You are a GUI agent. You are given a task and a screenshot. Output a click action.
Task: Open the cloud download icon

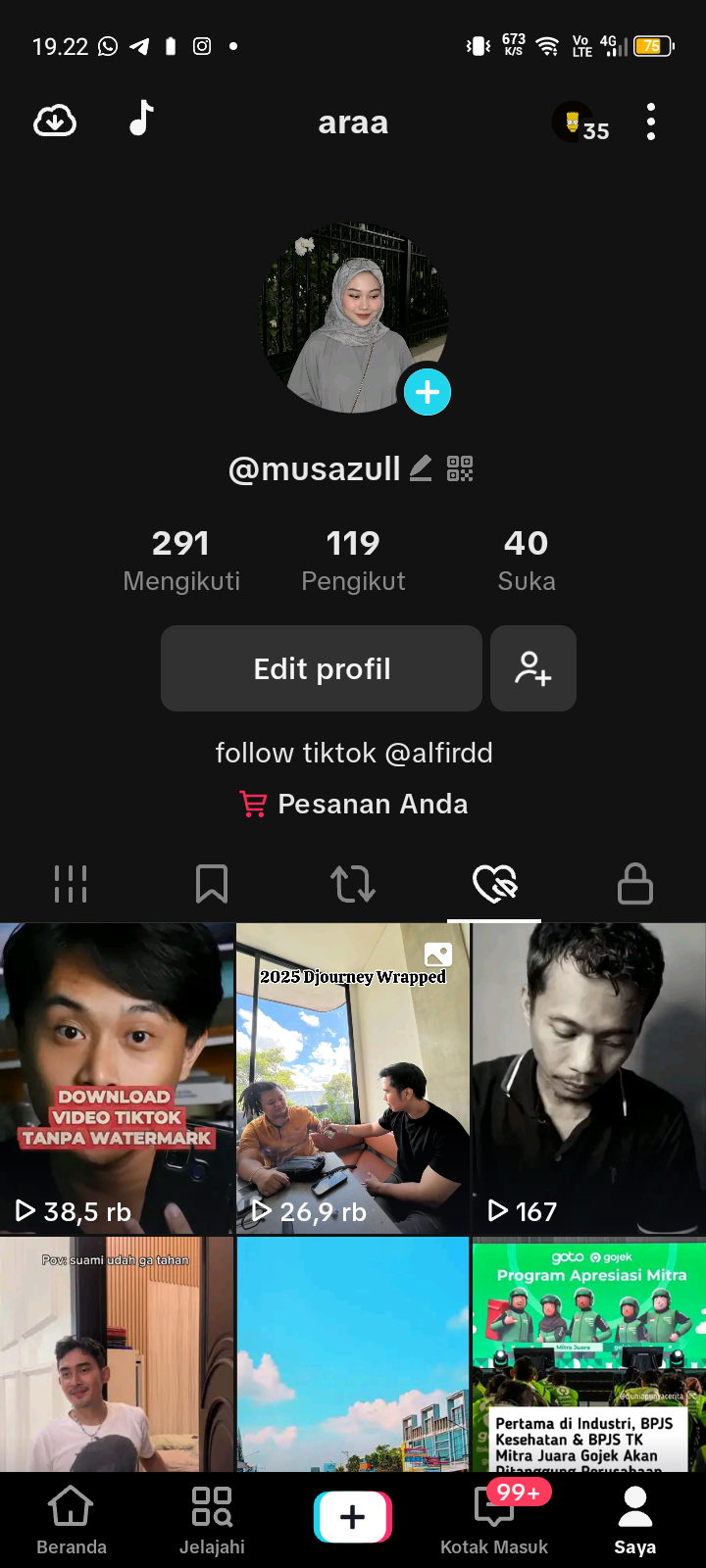click(x=55, y=121)
